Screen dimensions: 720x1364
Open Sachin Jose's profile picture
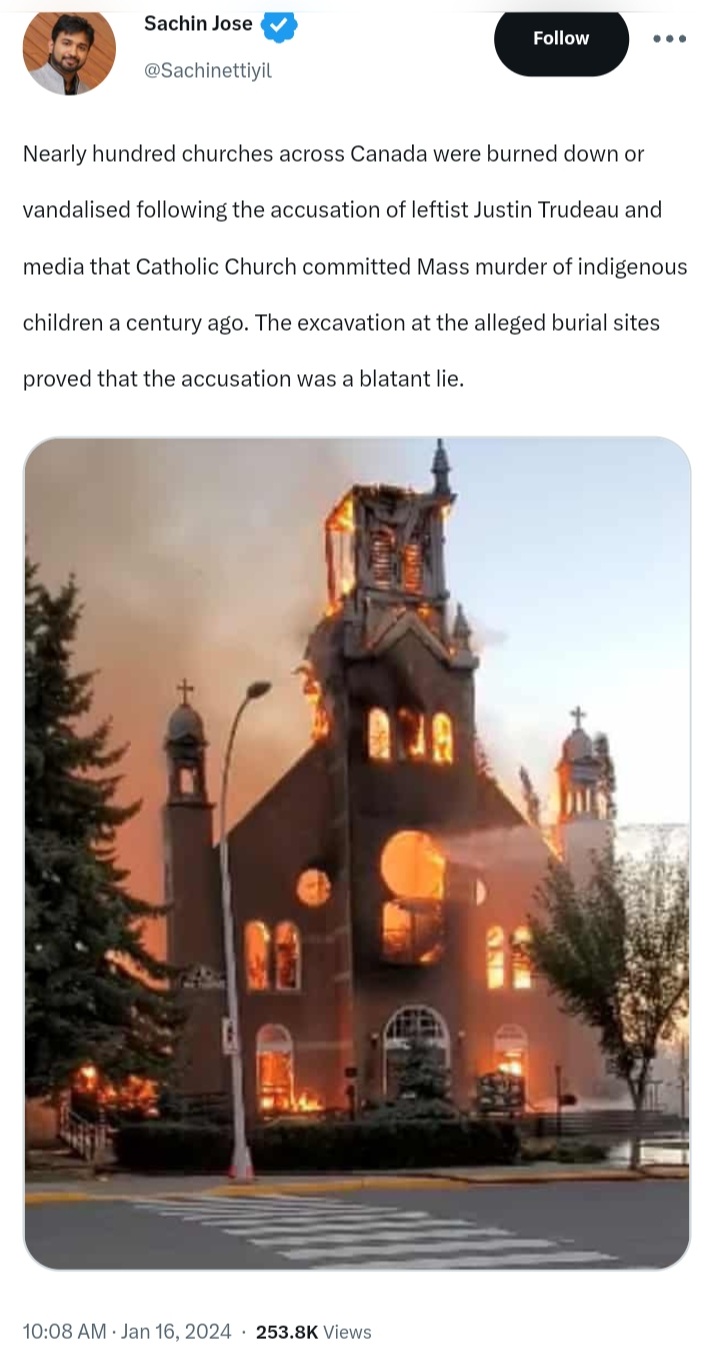coord(69,50)
